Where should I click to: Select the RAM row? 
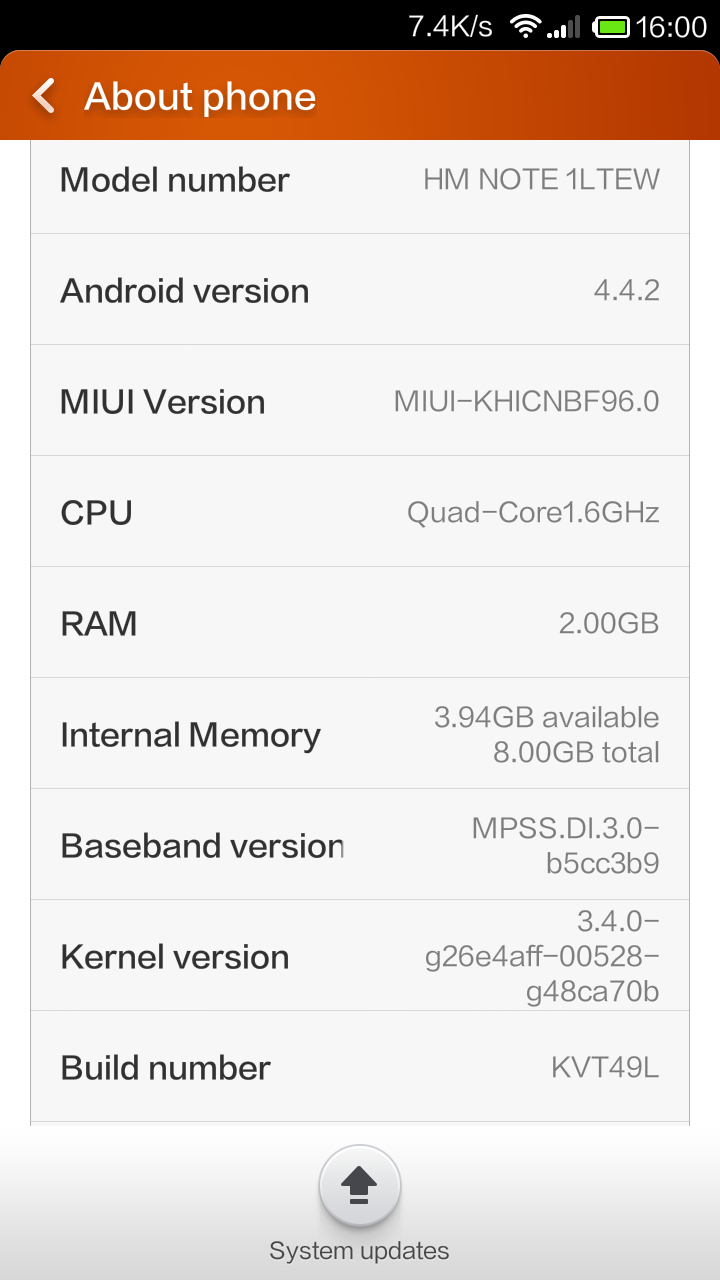(360, 623)
